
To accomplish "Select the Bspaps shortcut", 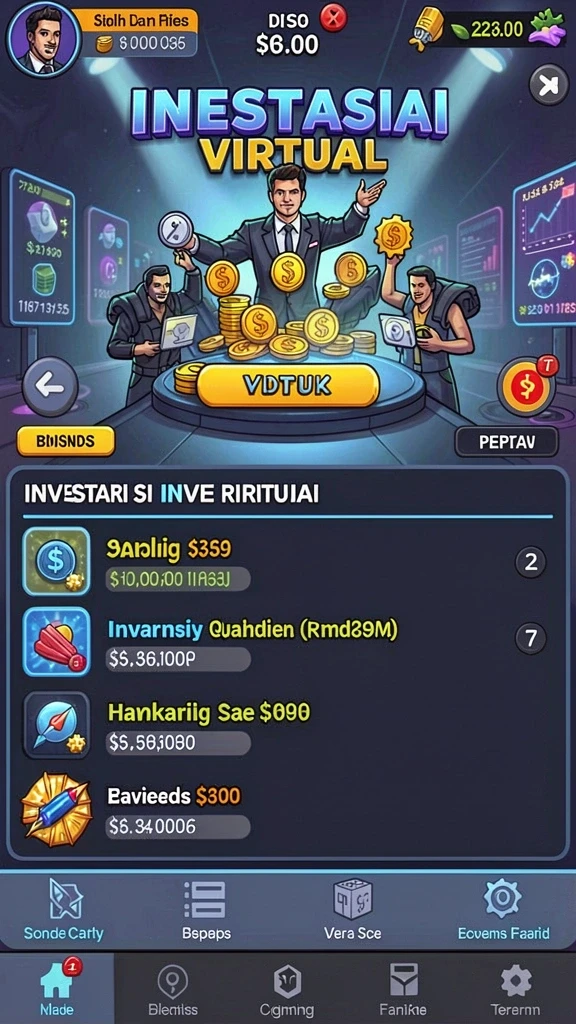I will pyautogui.click(x=206, y=908).
